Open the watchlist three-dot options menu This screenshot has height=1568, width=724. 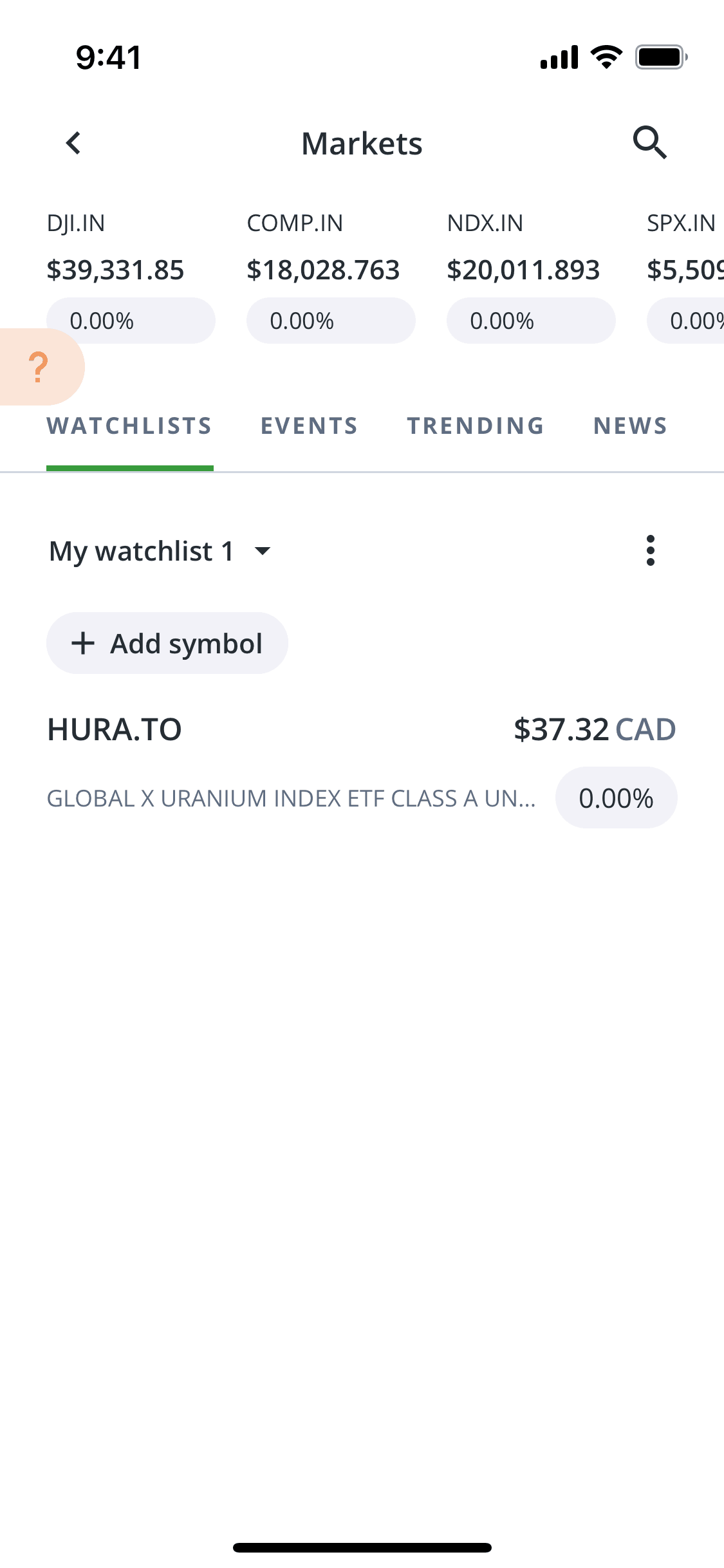click(650, 551)
